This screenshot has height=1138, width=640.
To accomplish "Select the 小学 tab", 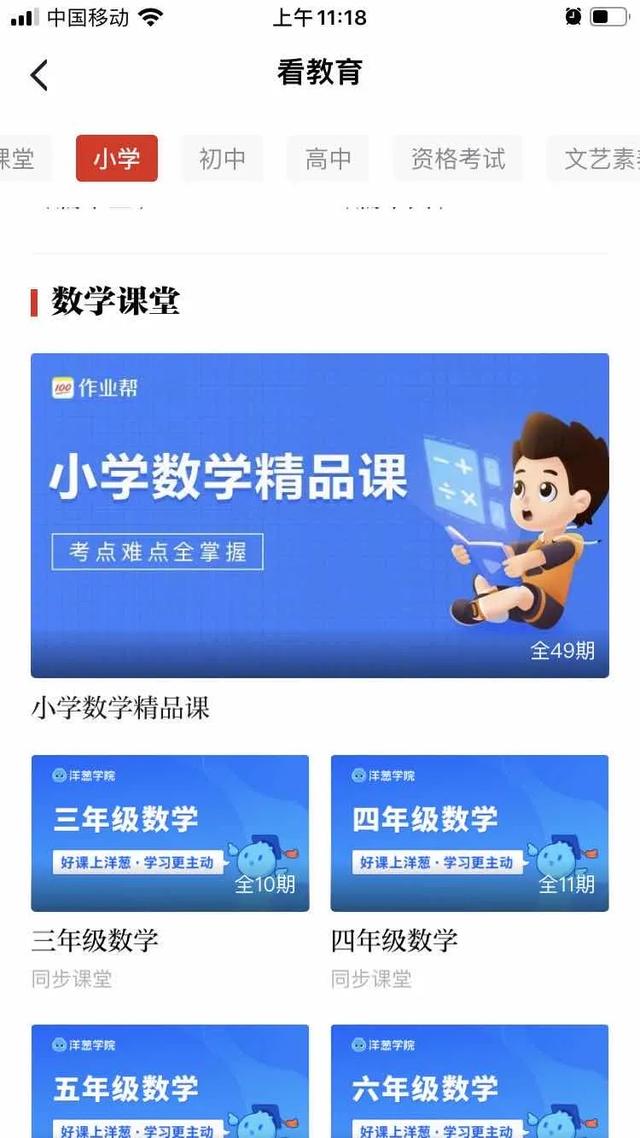I will 117,159.
